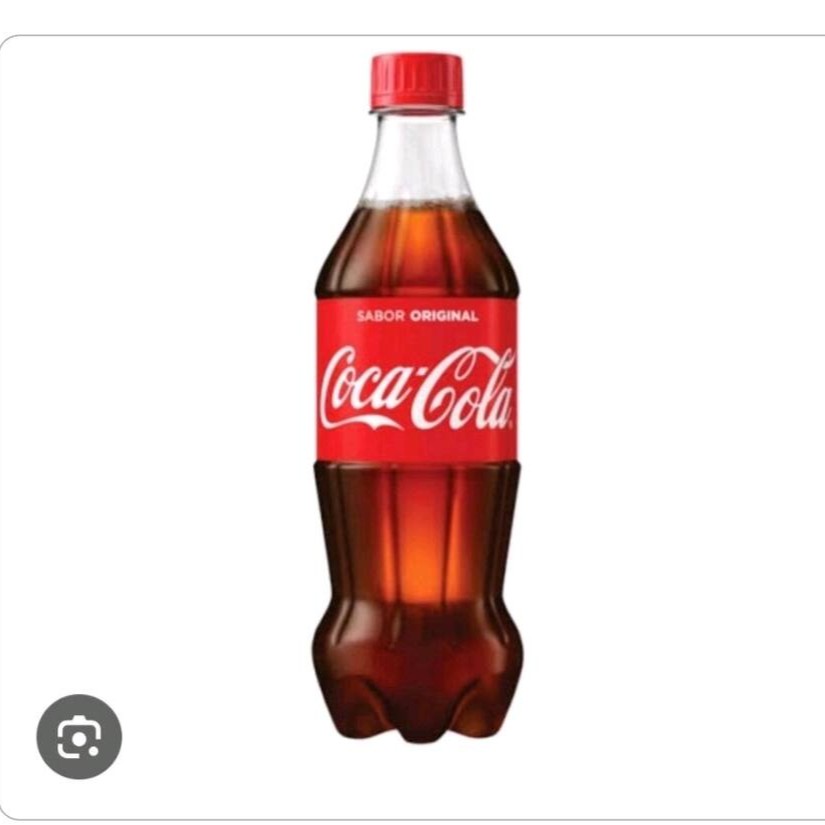
Task: Search this image with Google Lens
Action: point(79,737)
